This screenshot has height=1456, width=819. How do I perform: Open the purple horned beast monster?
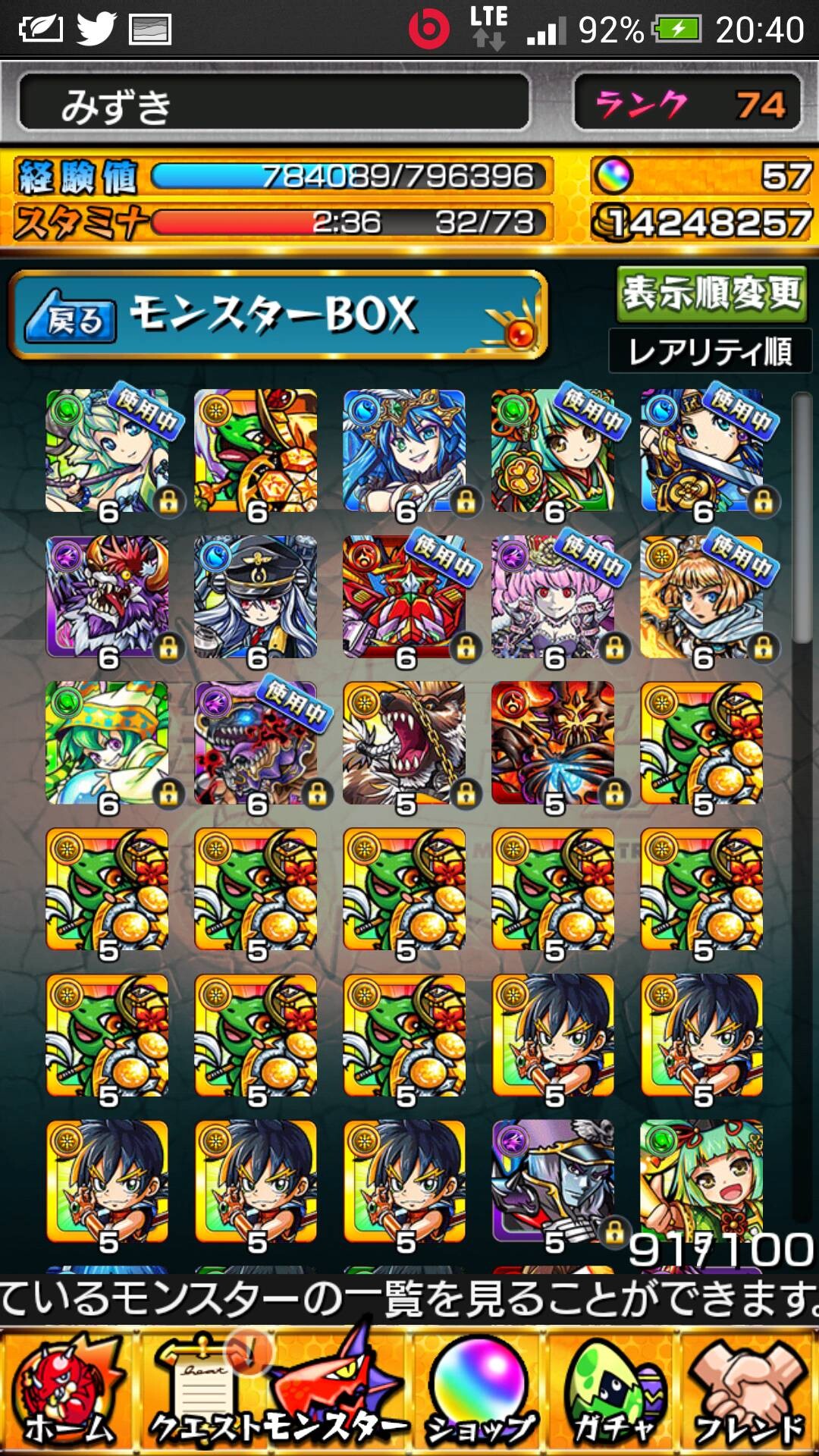pos(107,597)
